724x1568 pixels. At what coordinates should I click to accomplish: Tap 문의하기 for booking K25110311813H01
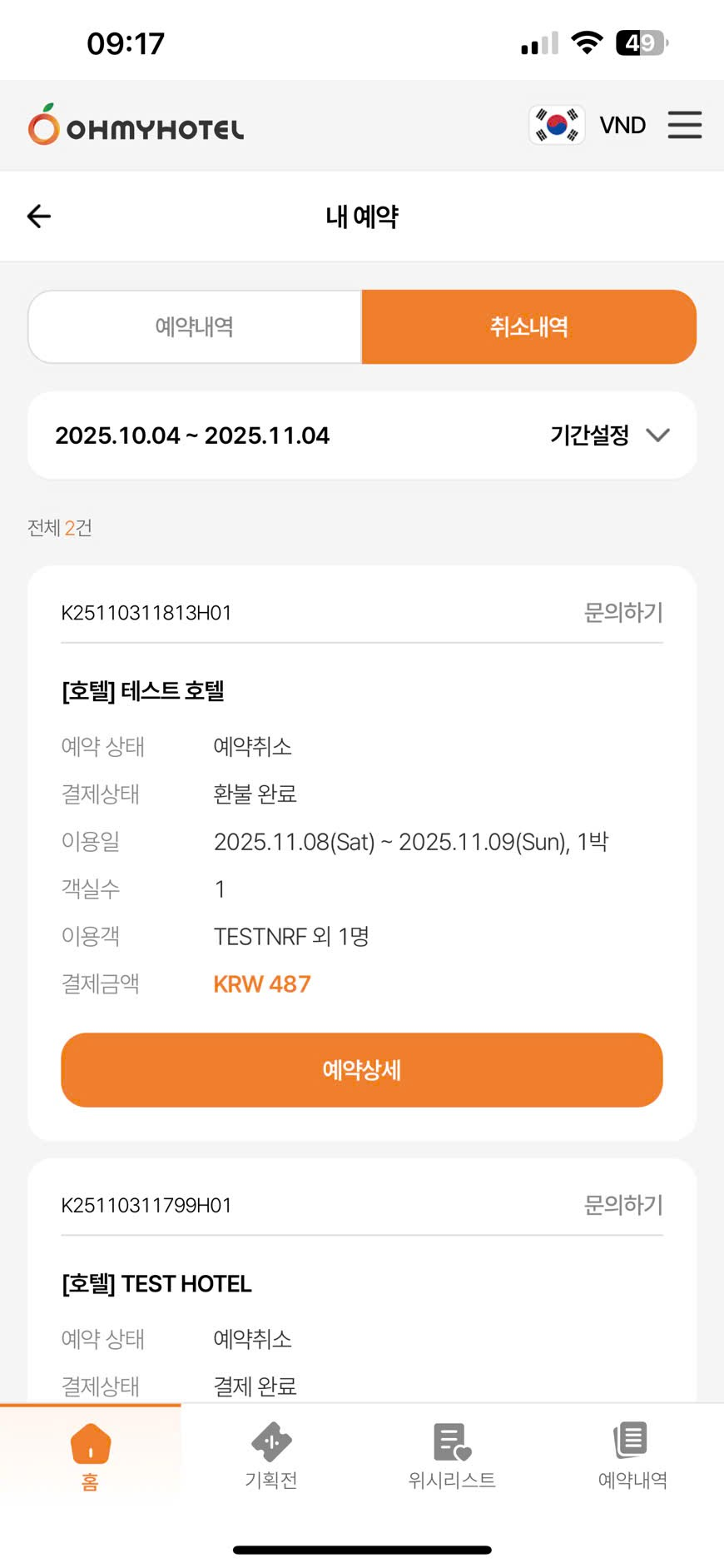coord(622,613)
